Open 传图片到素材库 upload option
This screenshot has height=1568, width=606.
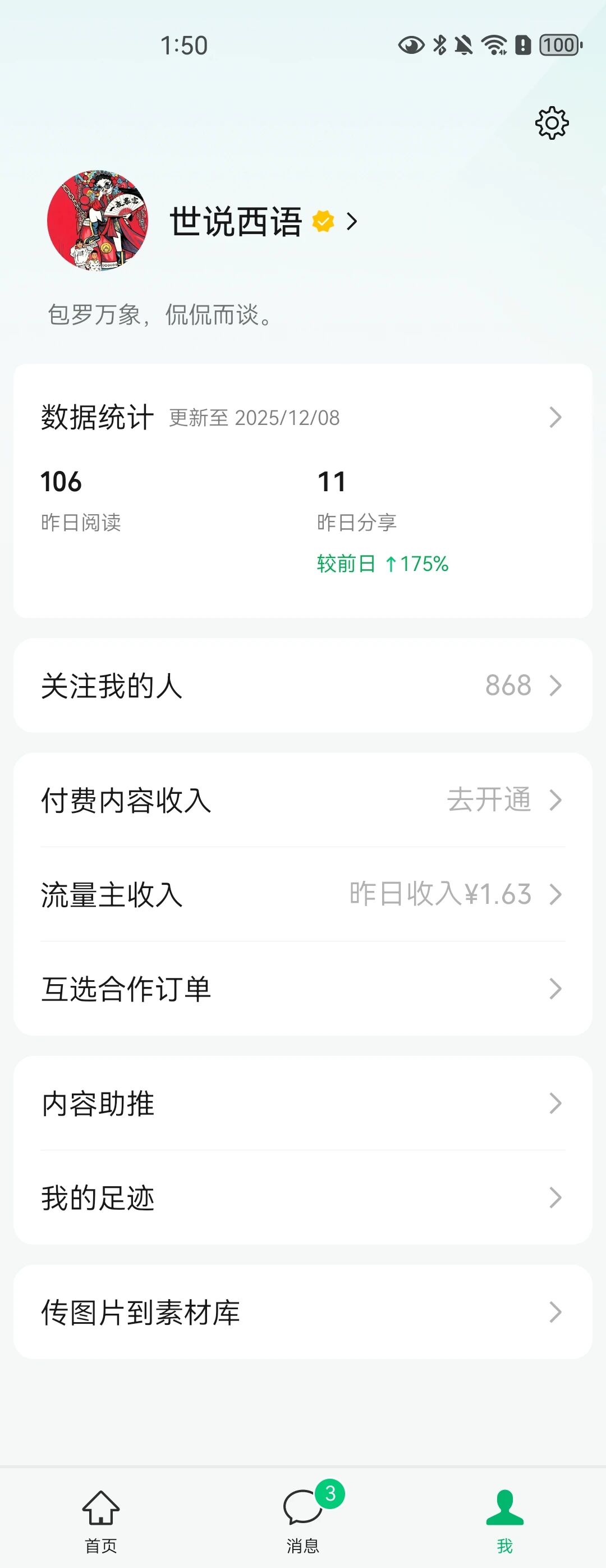pos(303,1312)
